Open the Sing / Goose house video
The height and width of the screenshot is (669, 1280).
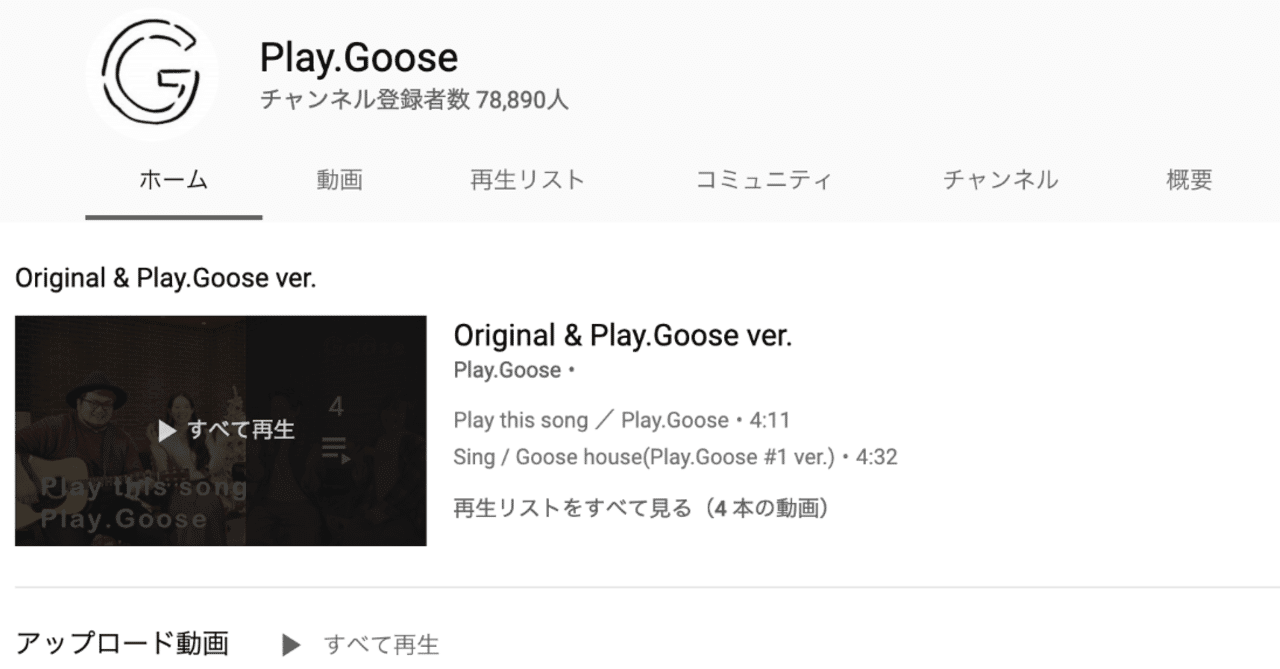click(643, 458)
